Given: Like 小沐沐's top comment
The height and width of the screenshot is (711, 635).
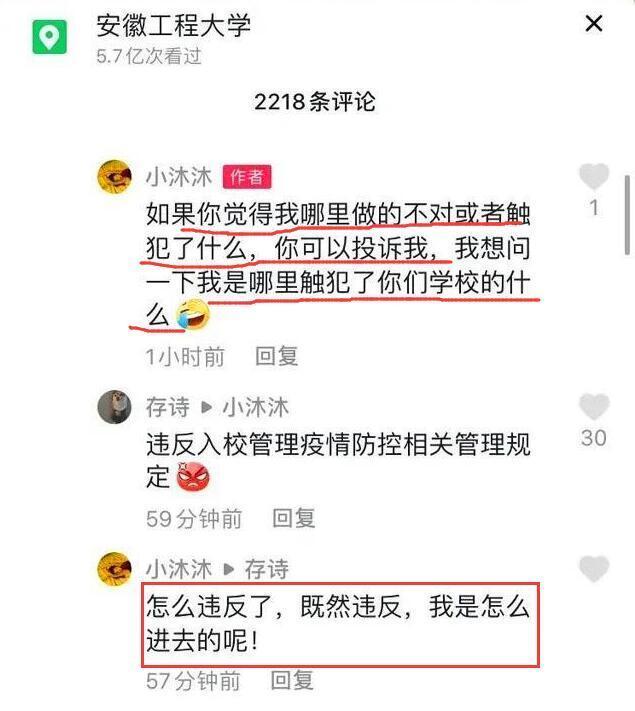Looking at the screenshot, I should (594, 178).
